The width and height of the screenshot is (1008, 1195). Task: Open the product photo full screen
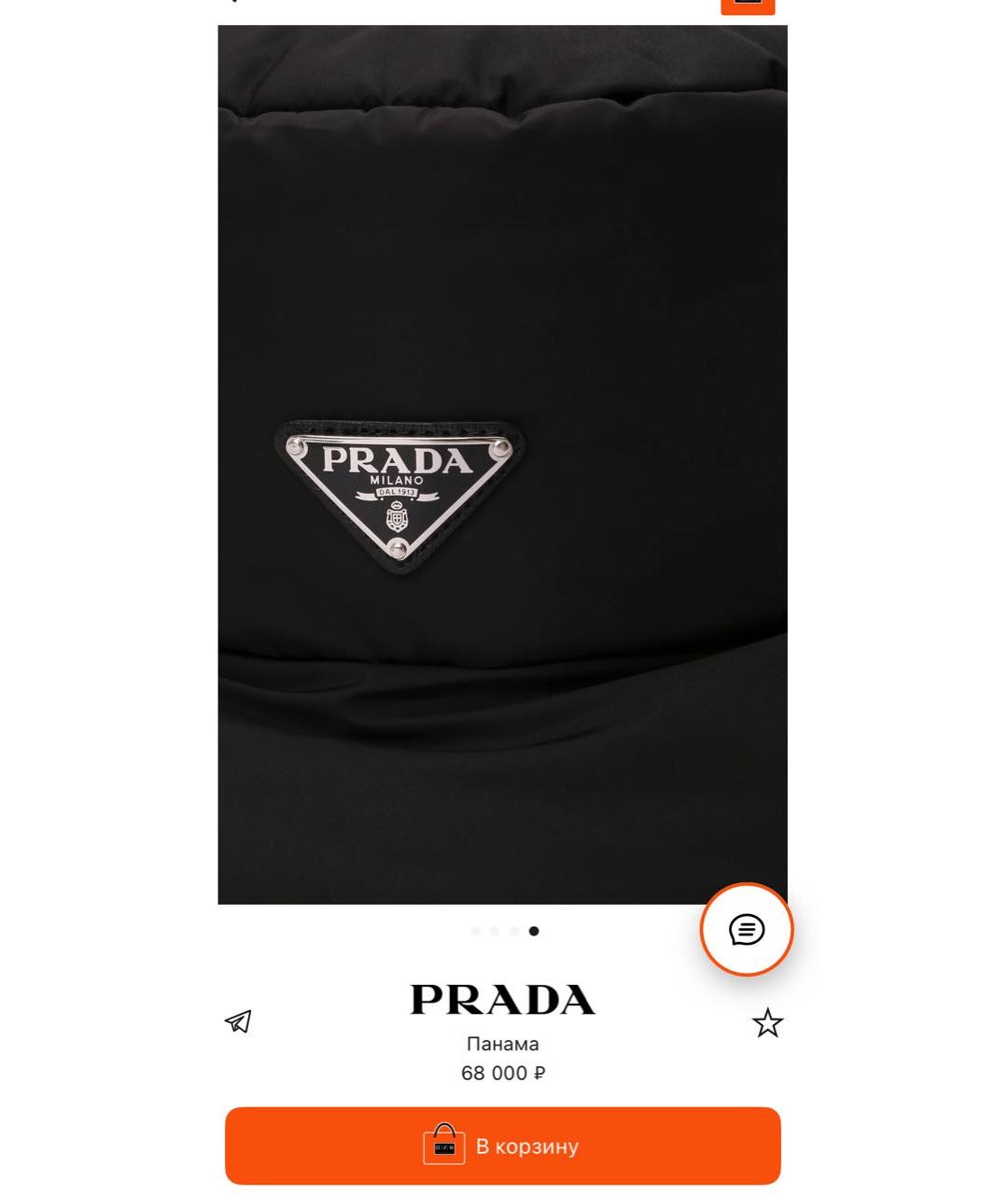502,464
